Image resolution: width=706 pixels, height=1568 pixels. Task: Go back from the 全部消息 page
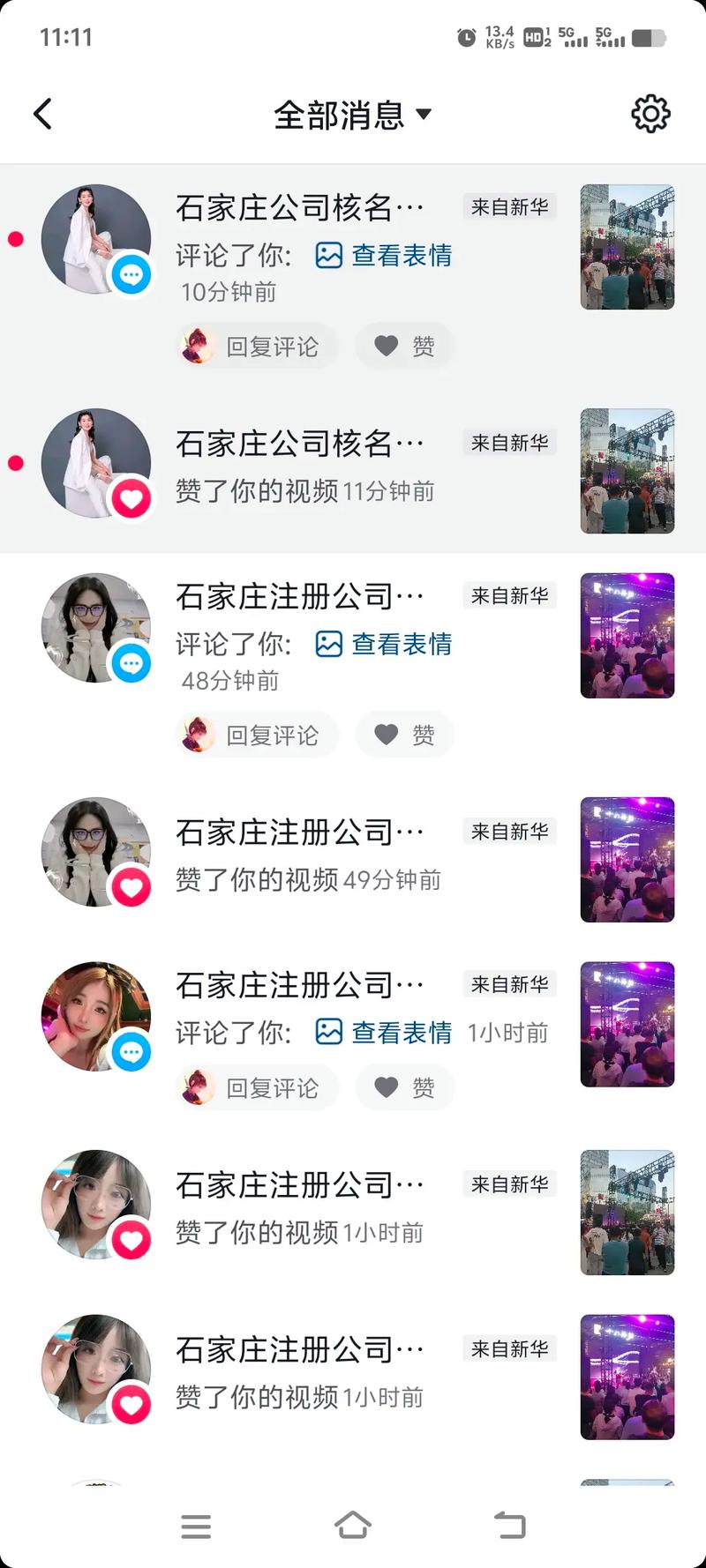pos(43,115)
